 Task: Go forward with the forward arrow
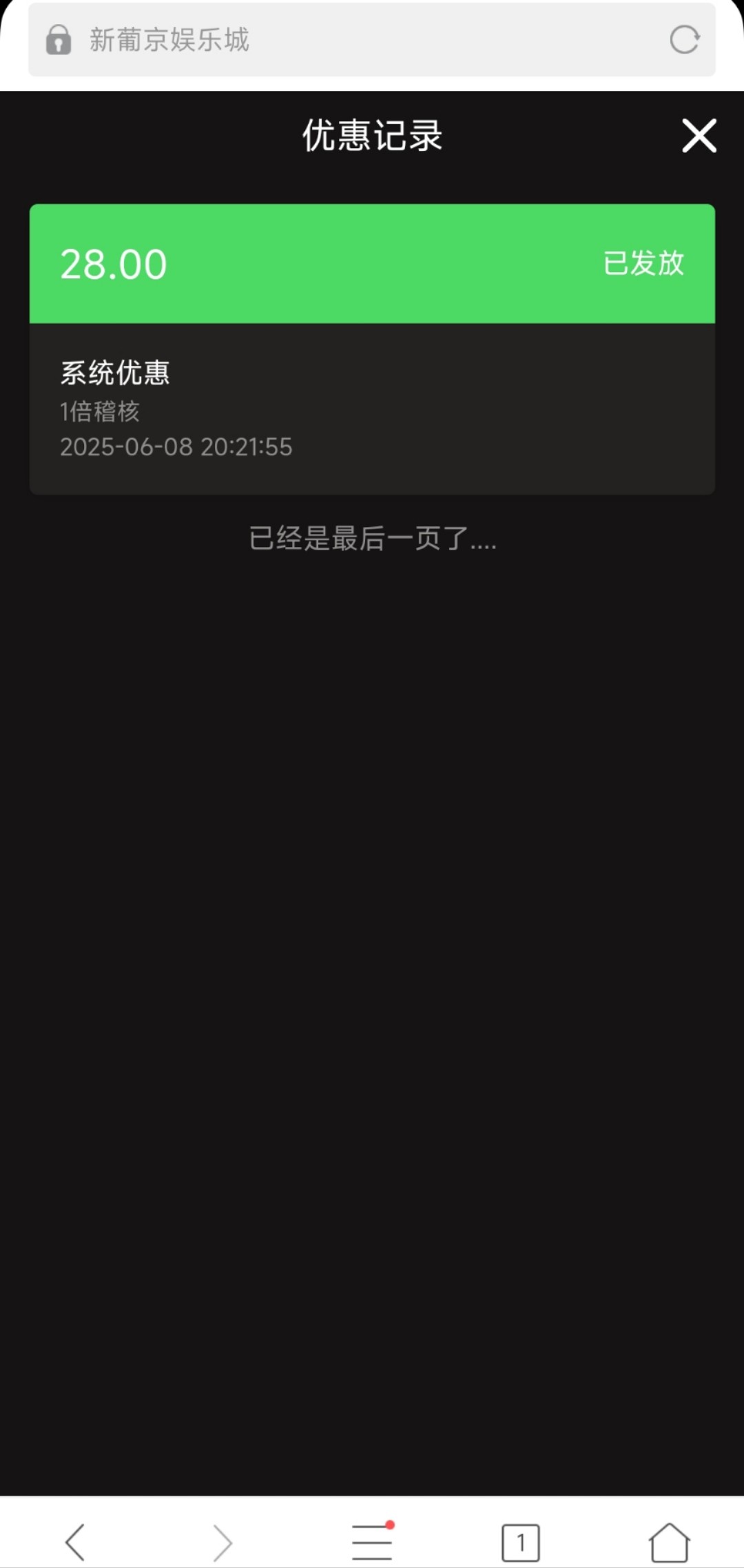[223, 1542]
